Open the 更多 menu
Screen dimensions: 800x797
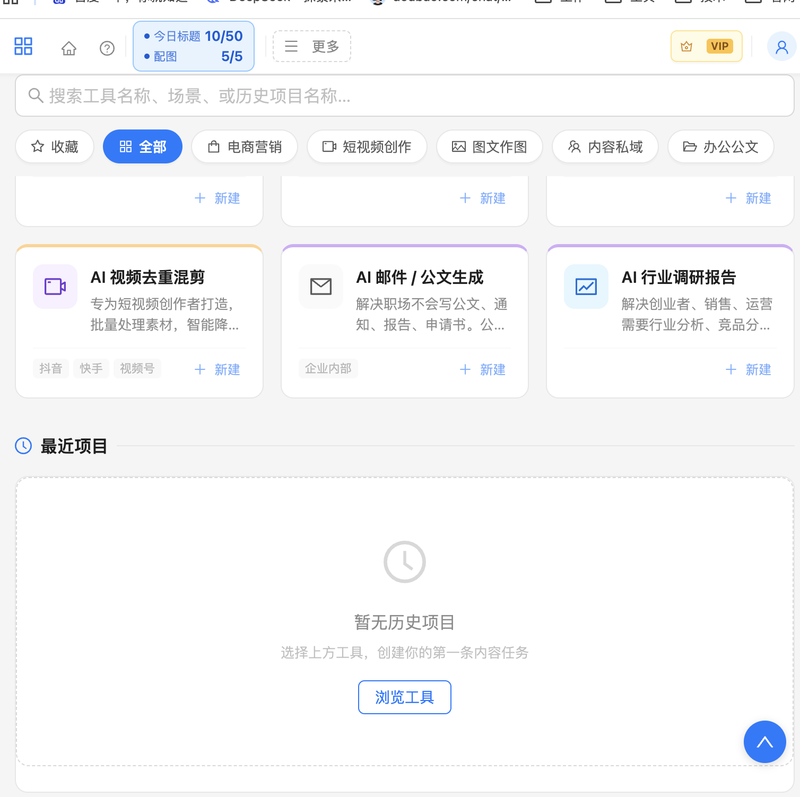[312, 46]
